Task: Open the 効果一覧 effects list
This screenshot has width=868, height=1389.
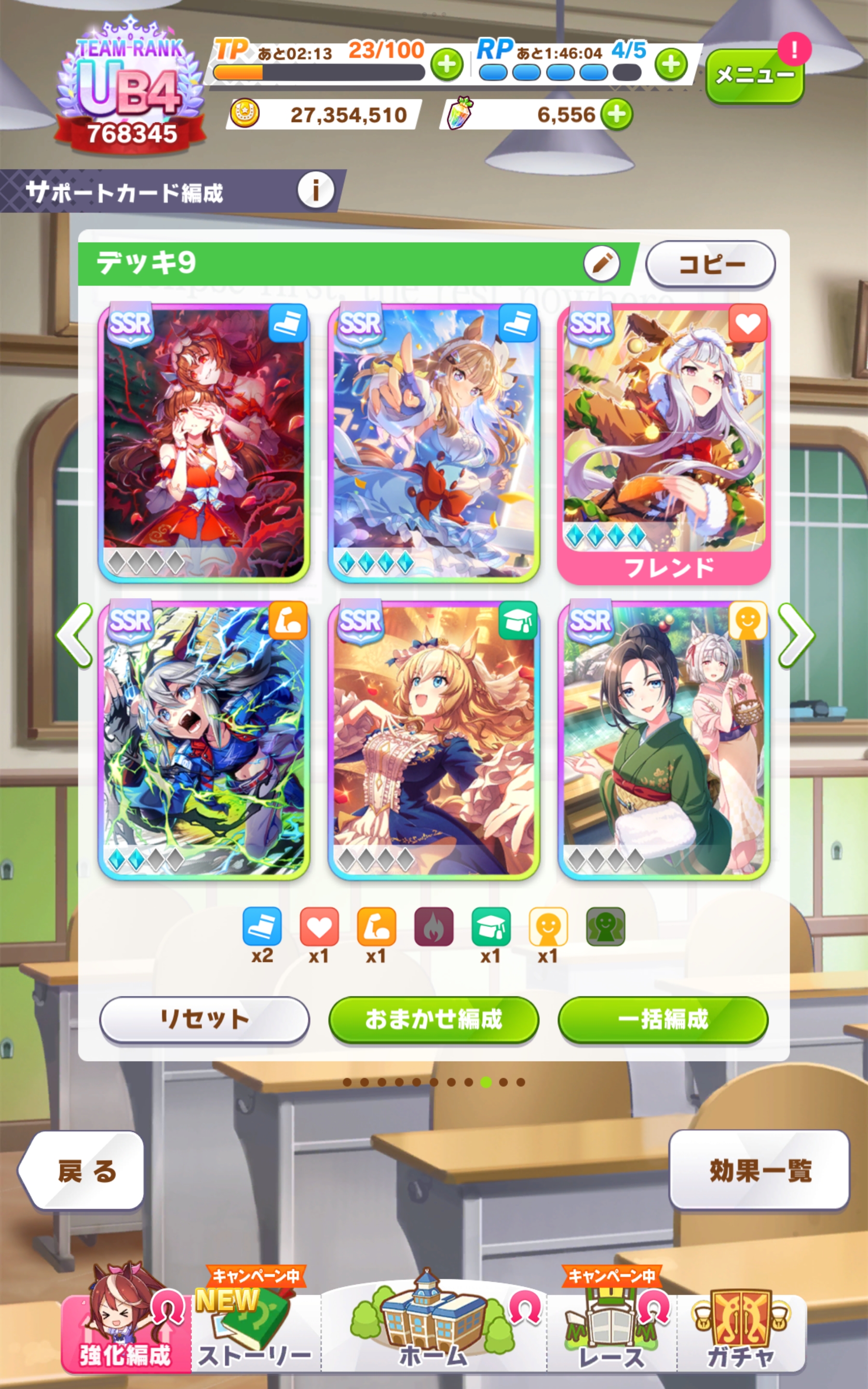Action: pos(759,1171)
